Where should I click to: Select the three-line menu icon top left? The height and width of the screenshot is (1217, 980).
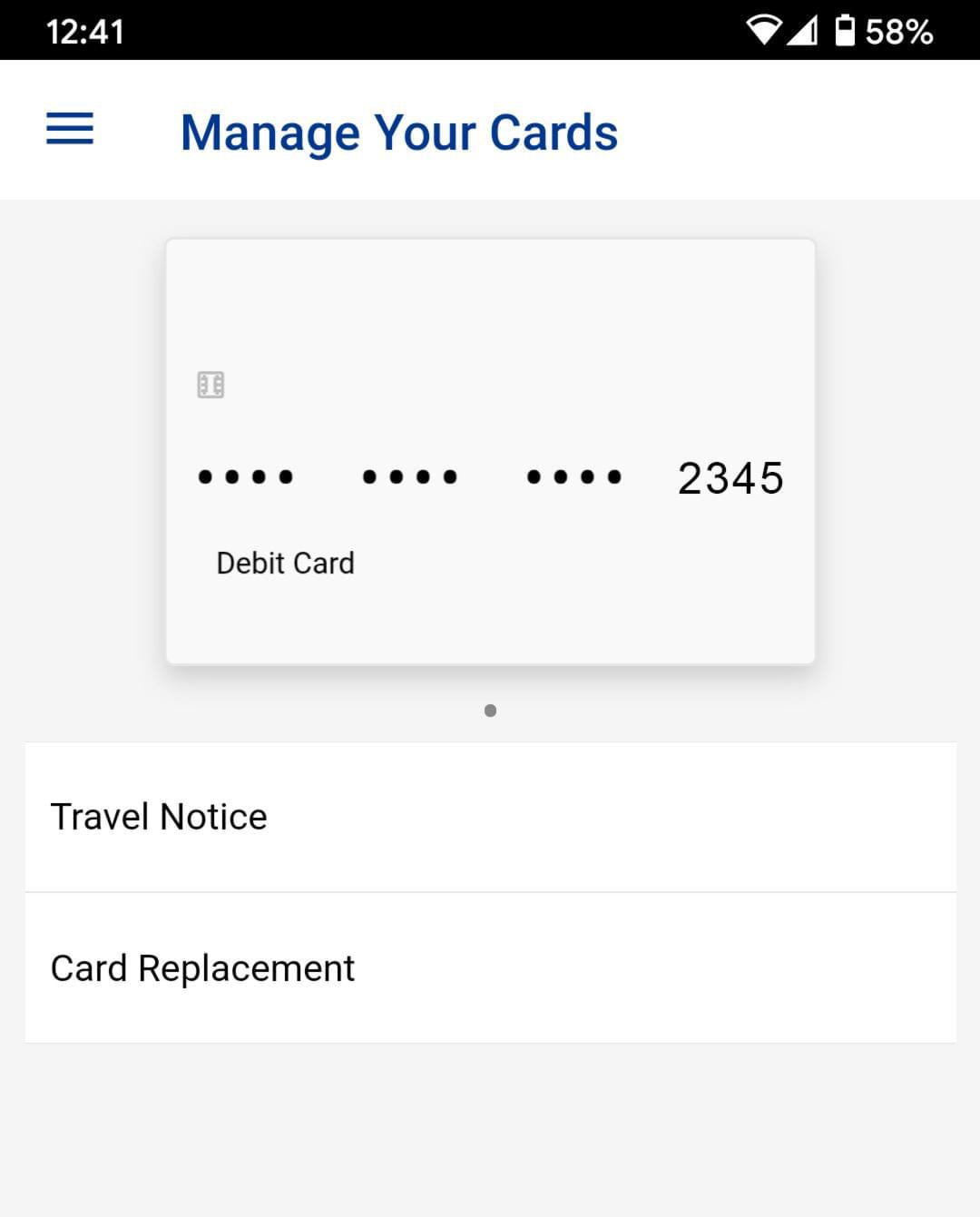pos(69,130)
